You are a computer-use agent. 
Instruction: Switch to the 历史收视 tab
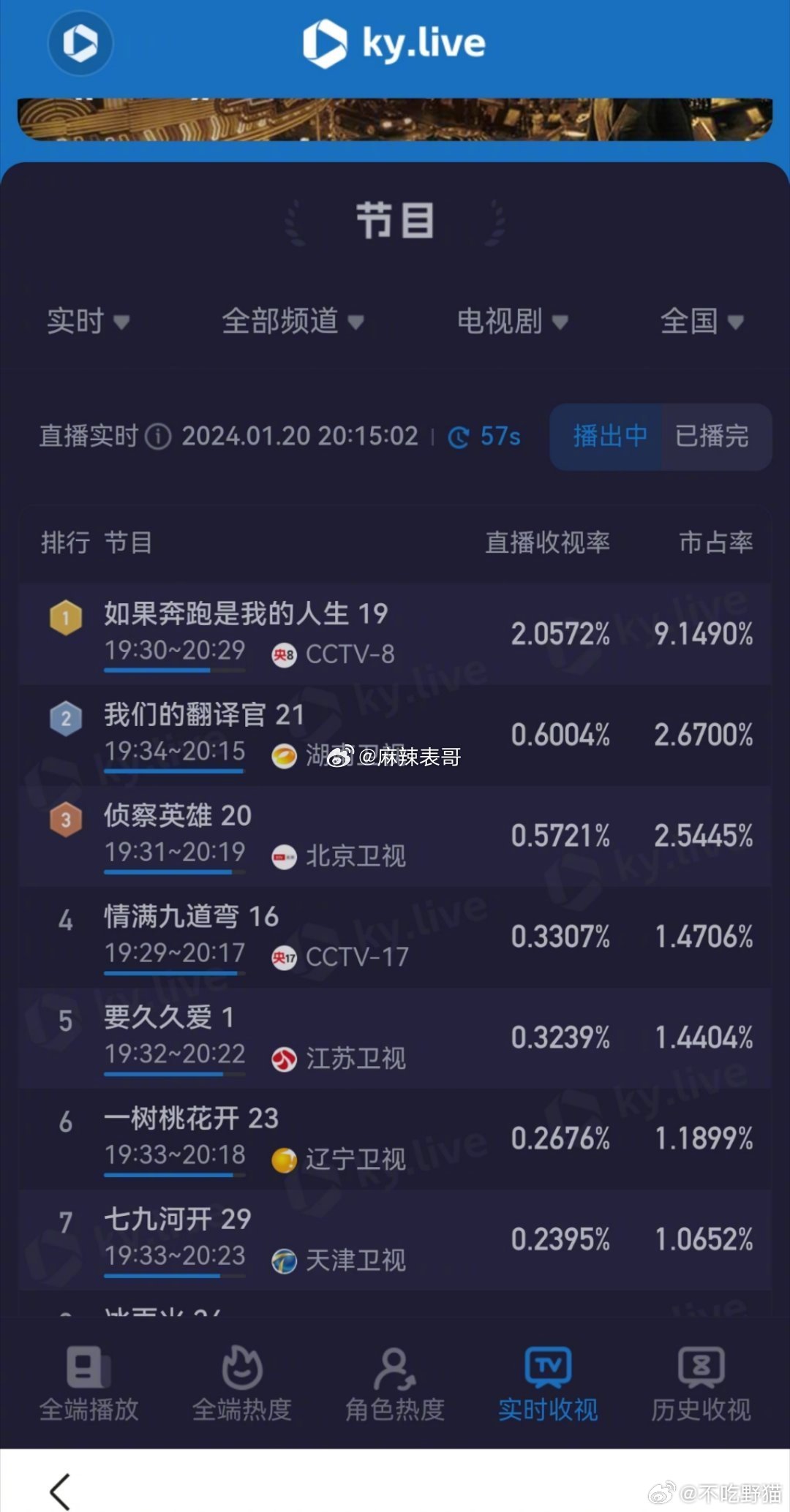click(x=701, y=1383)
